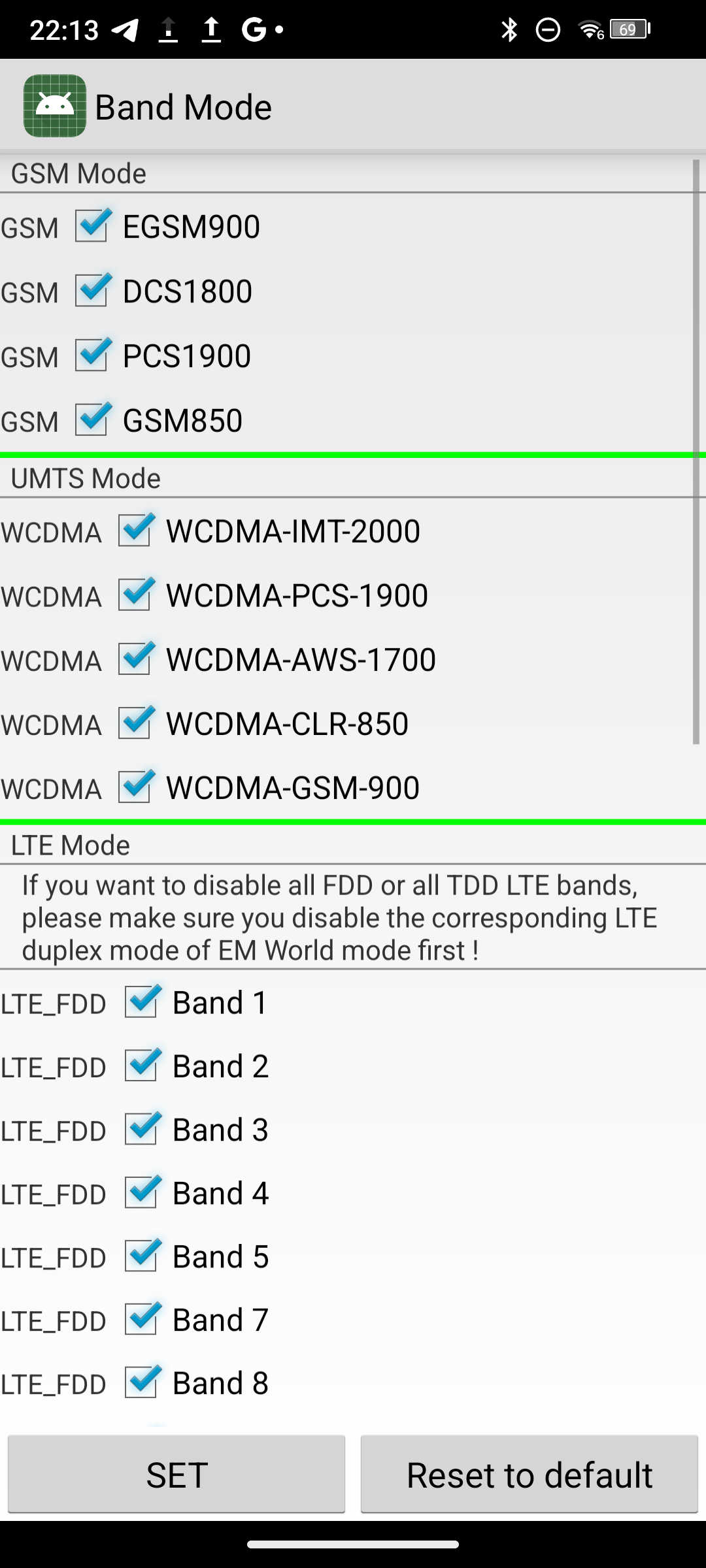Disable WCDMA-PCS-1900 band
The width and height of the screenshot is (706, 1568).
tap(135, 595)
